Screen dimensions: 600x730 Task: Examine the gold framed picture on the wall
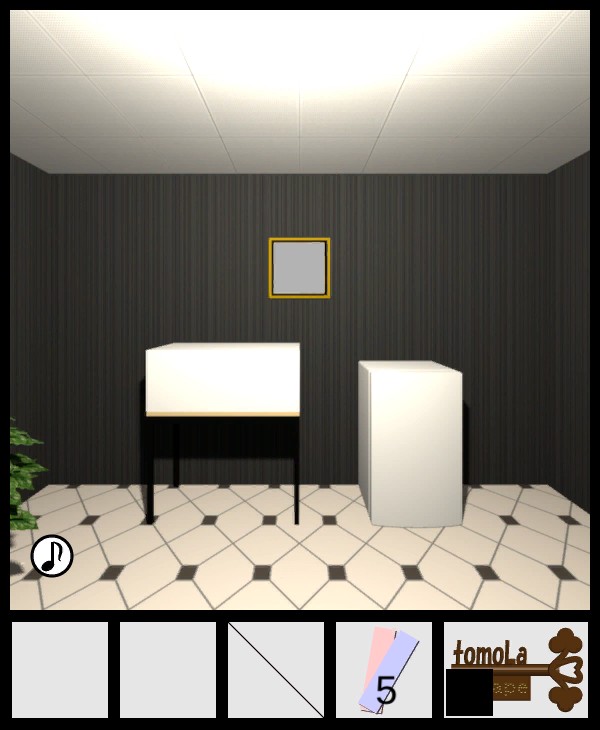[x=299, y=268]
